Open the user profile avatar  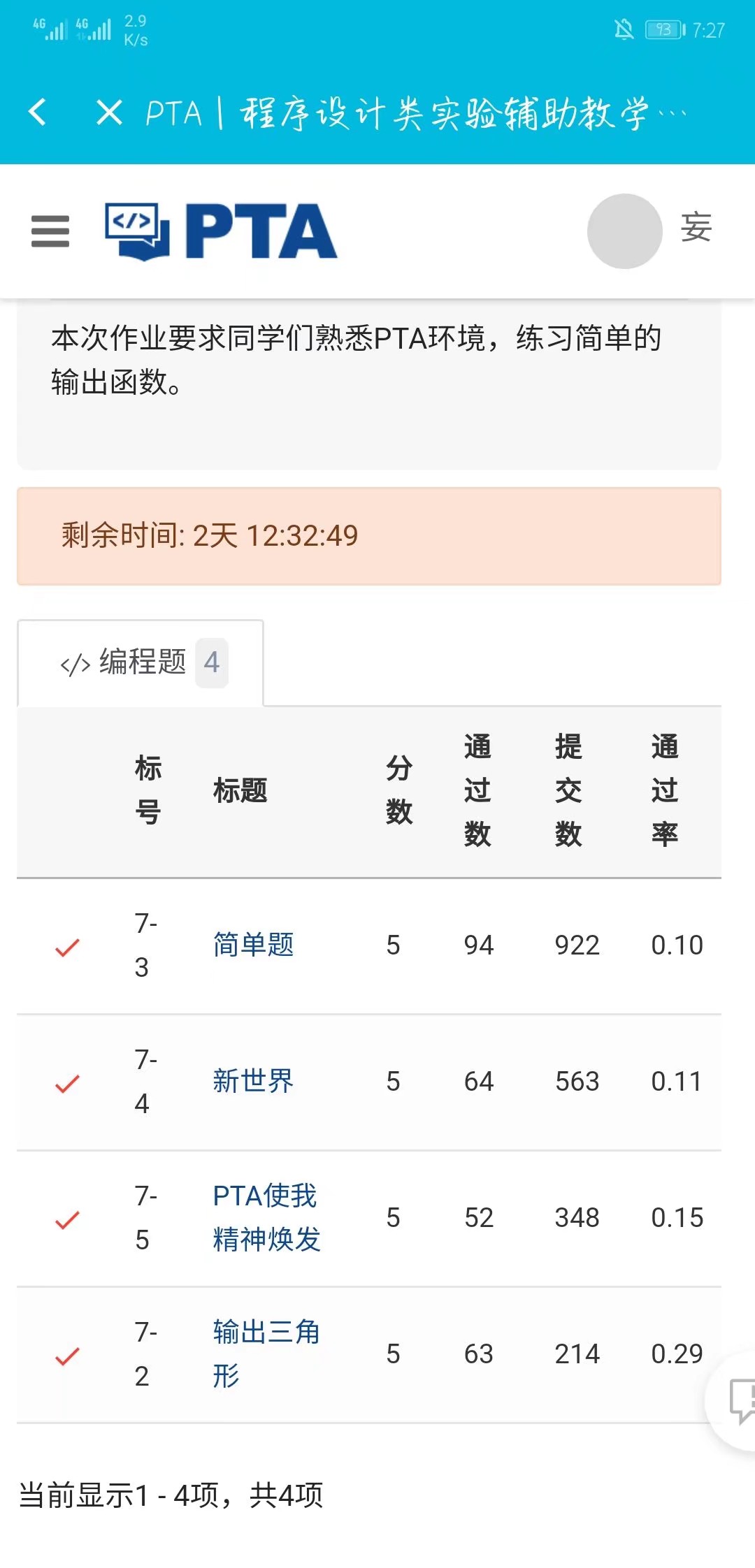coord(624,231)
